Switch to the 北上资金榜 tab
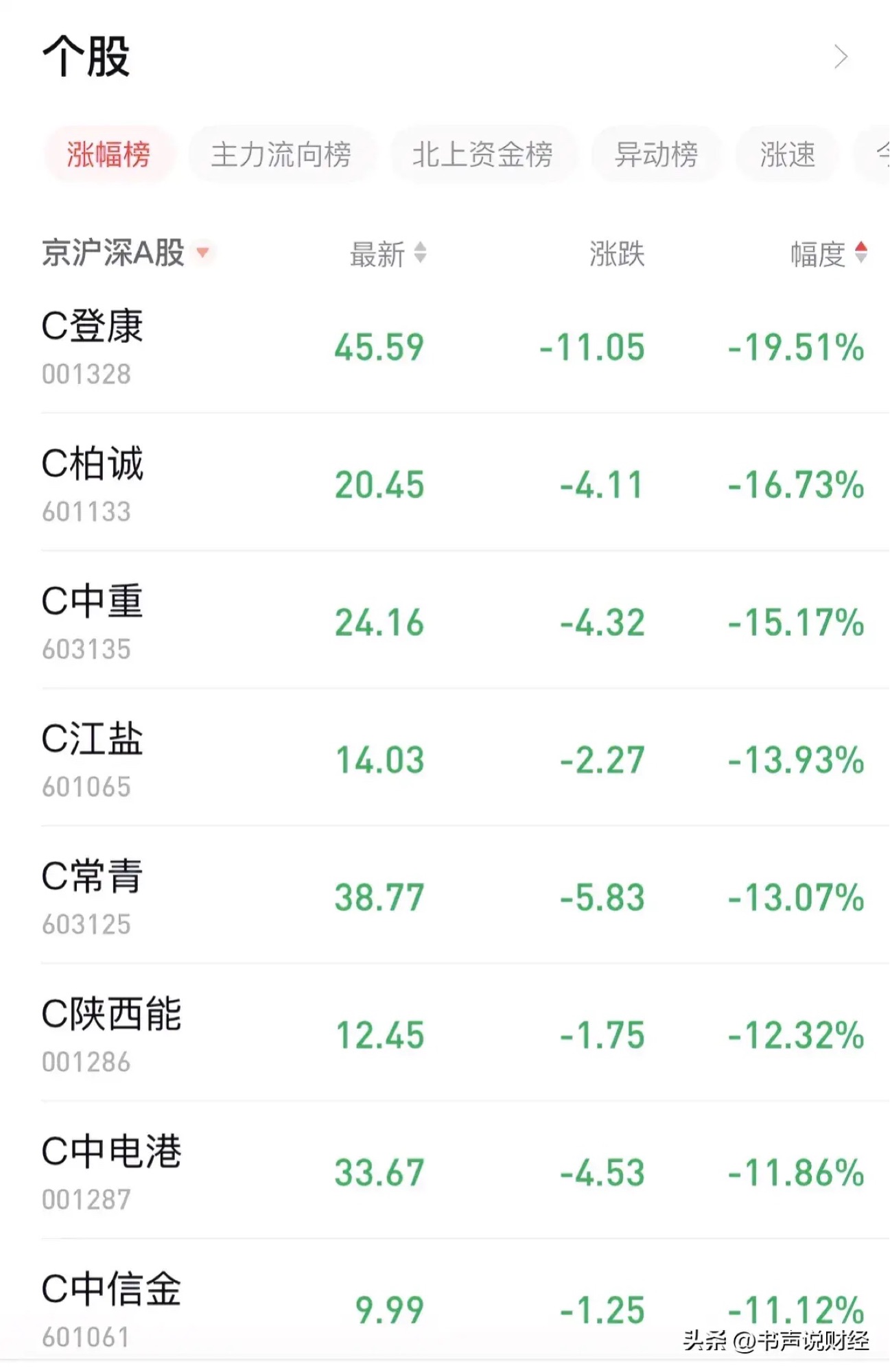Screen dimensions: 890x1372 [x=482, y=154]
